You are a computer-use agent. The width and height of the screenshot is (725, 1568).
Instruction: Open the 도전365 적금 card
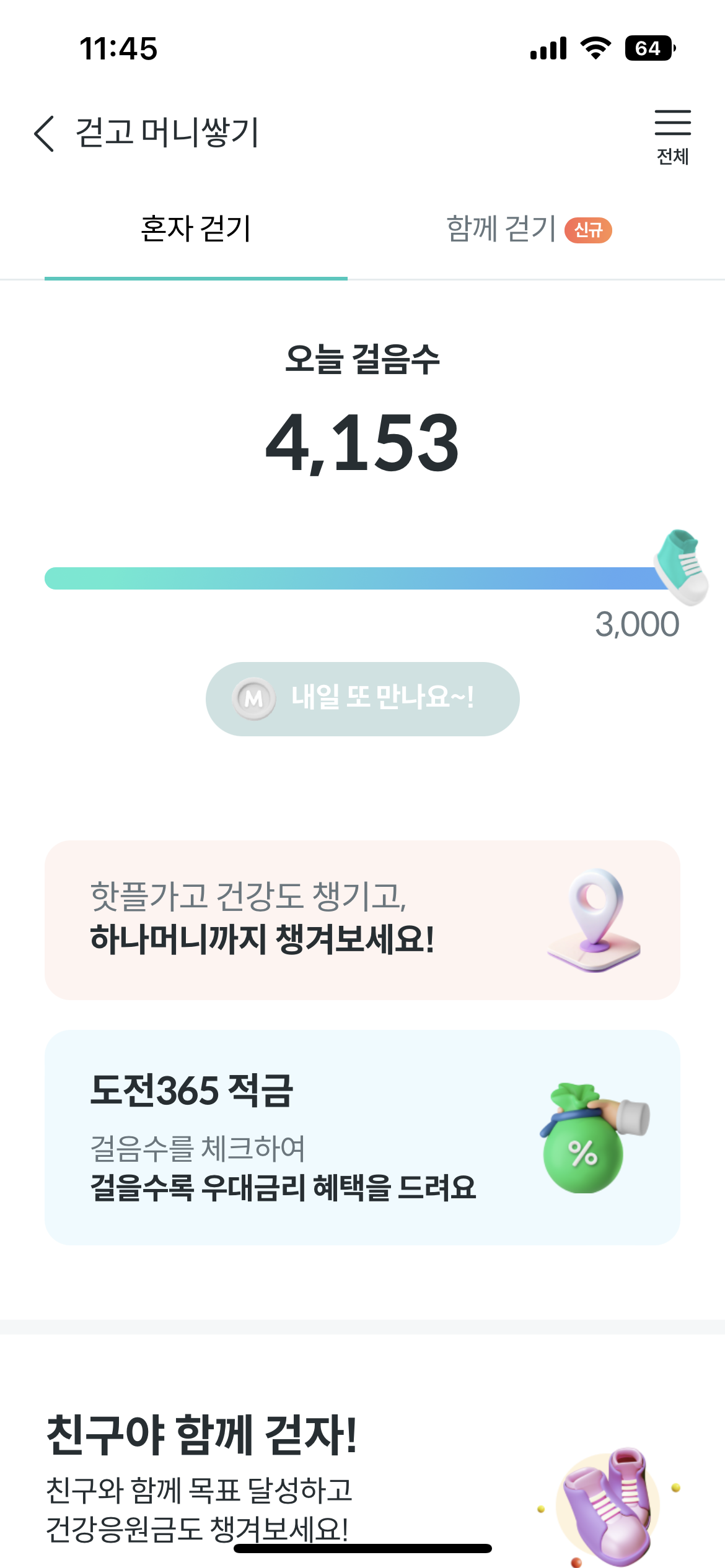362,1137
